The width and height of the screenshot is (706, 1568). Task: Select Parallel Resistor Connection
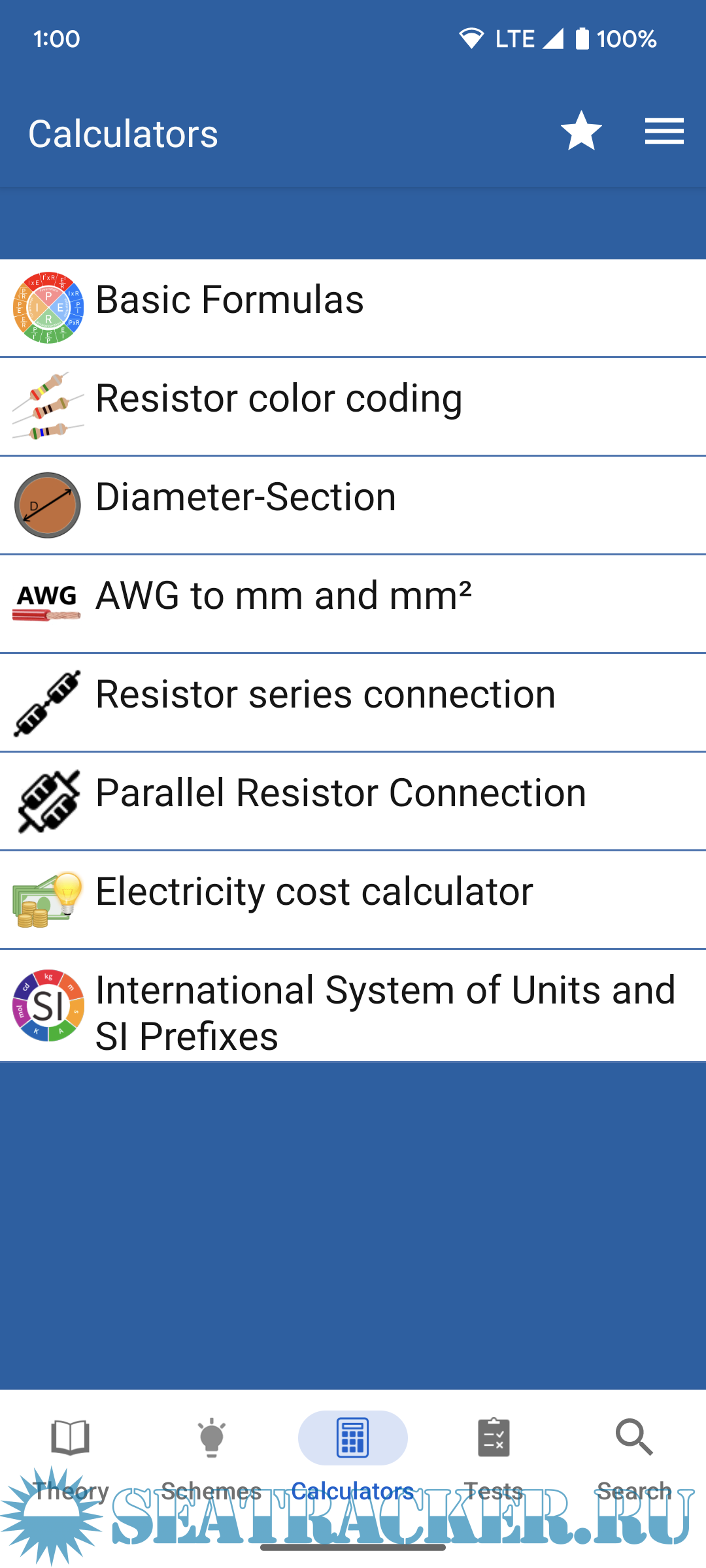click(x=353, y=801)
